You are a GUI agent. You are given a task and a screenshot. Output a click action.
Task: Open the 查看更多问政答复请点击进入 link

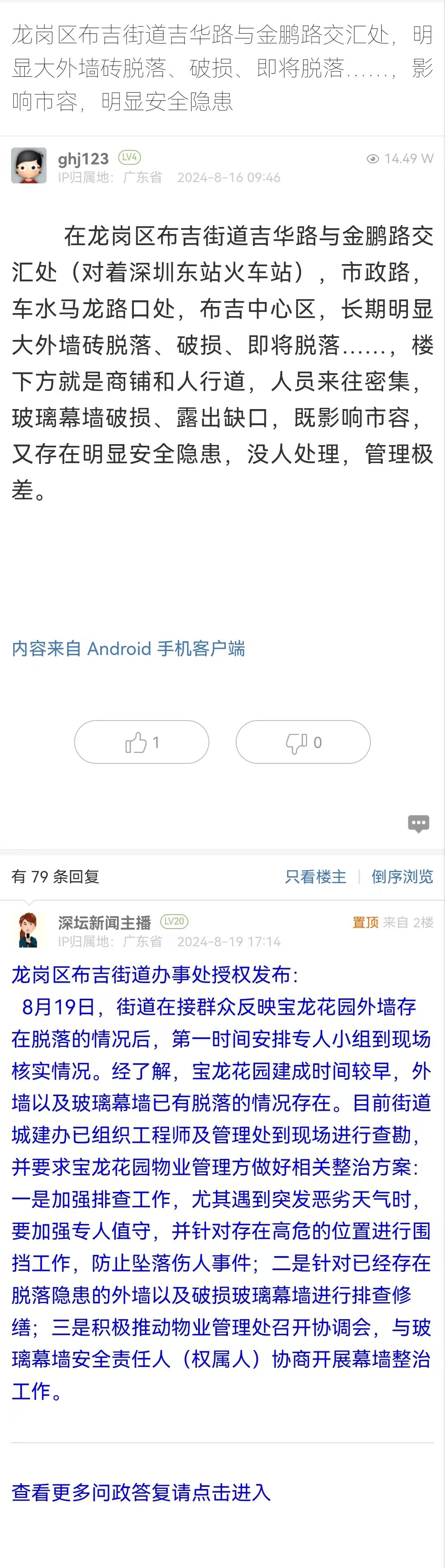click(141, 1492)
